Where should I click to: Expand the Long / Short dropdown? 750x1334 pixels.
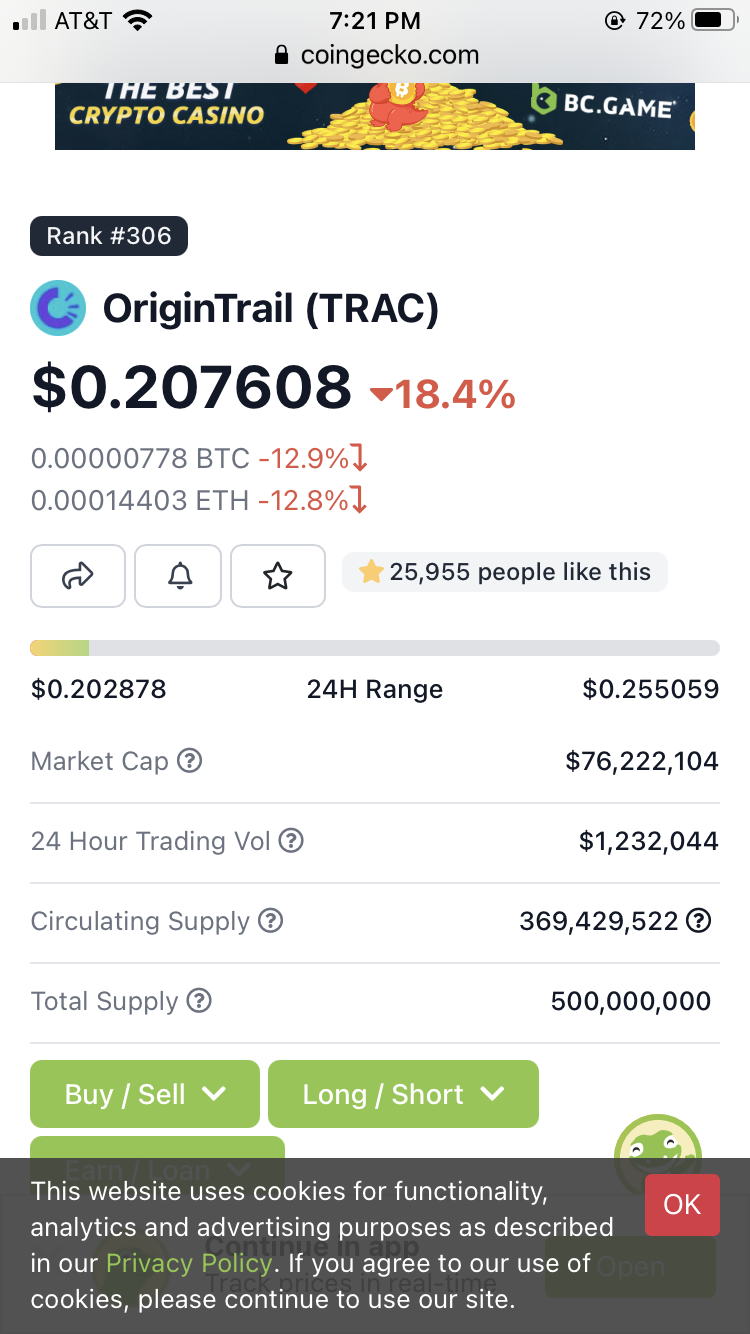403,1094
